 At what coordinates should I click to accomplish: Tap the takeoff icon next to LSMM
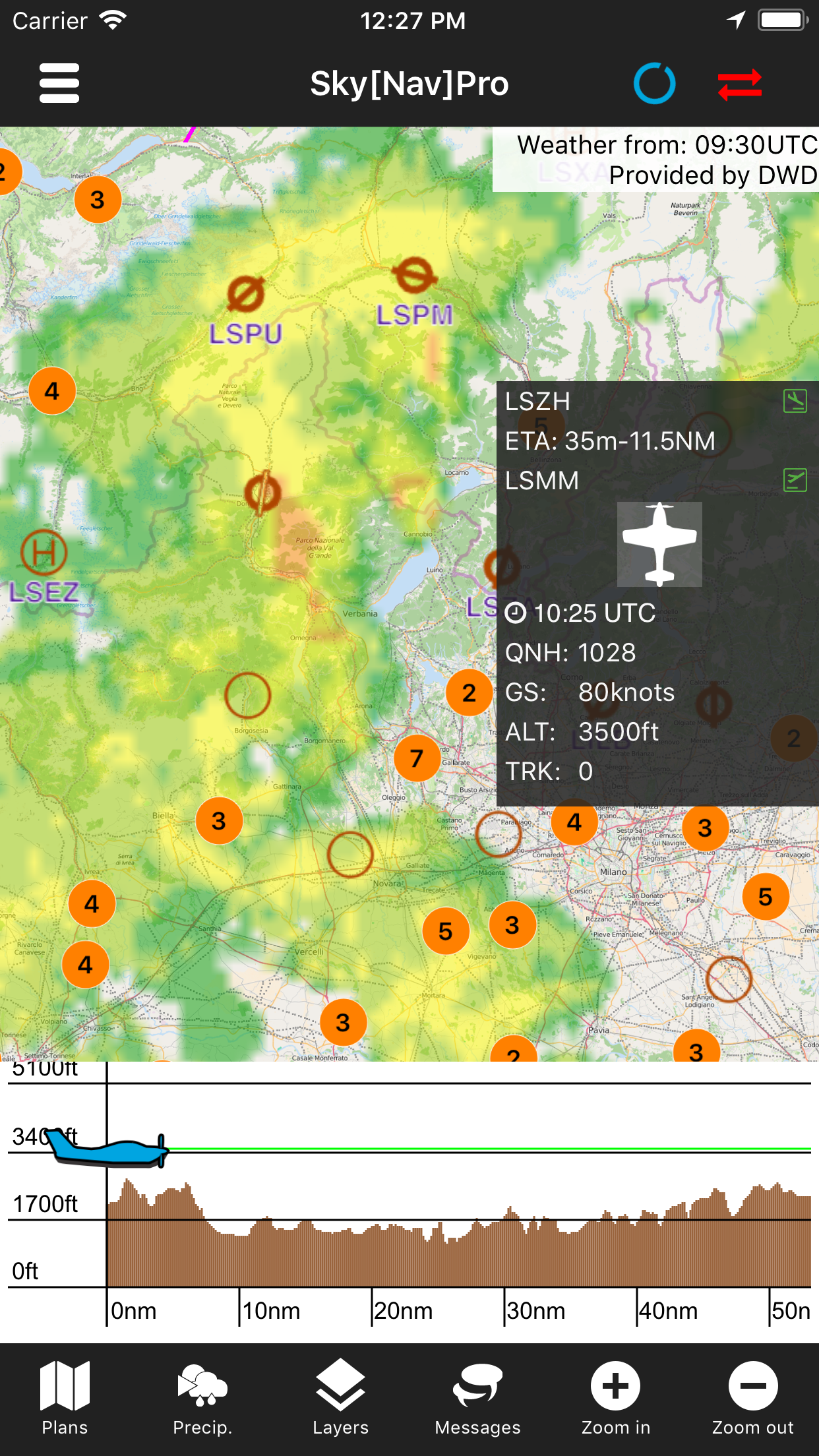(x=795, y=480)
